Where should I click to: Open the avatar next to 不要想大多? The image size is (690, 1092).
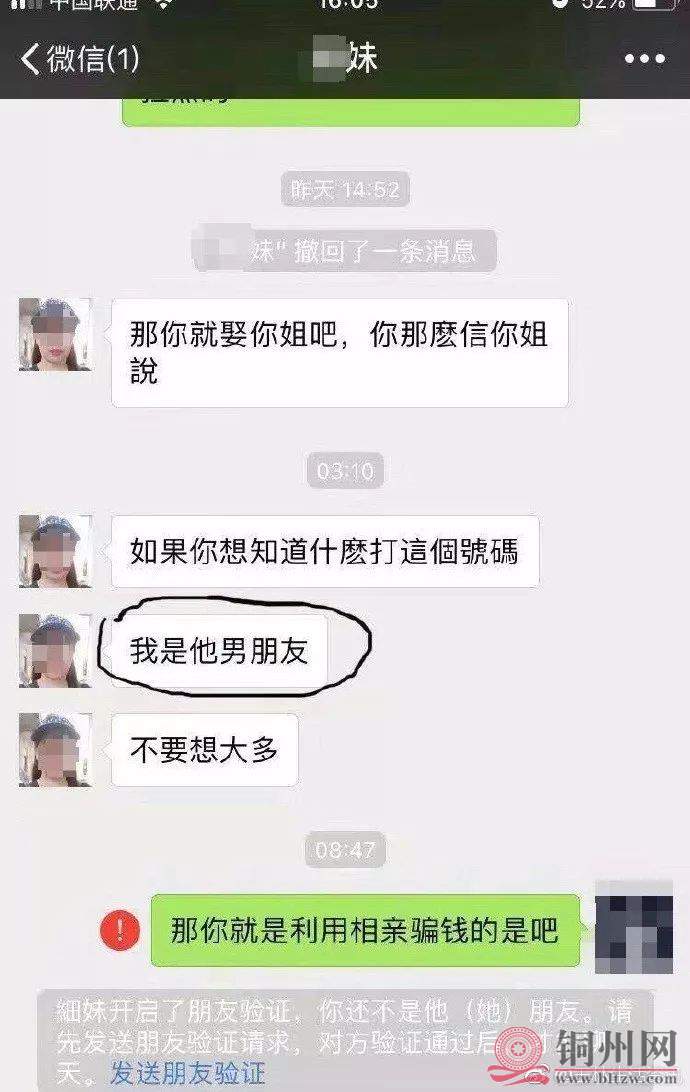(x=55, y=749)
